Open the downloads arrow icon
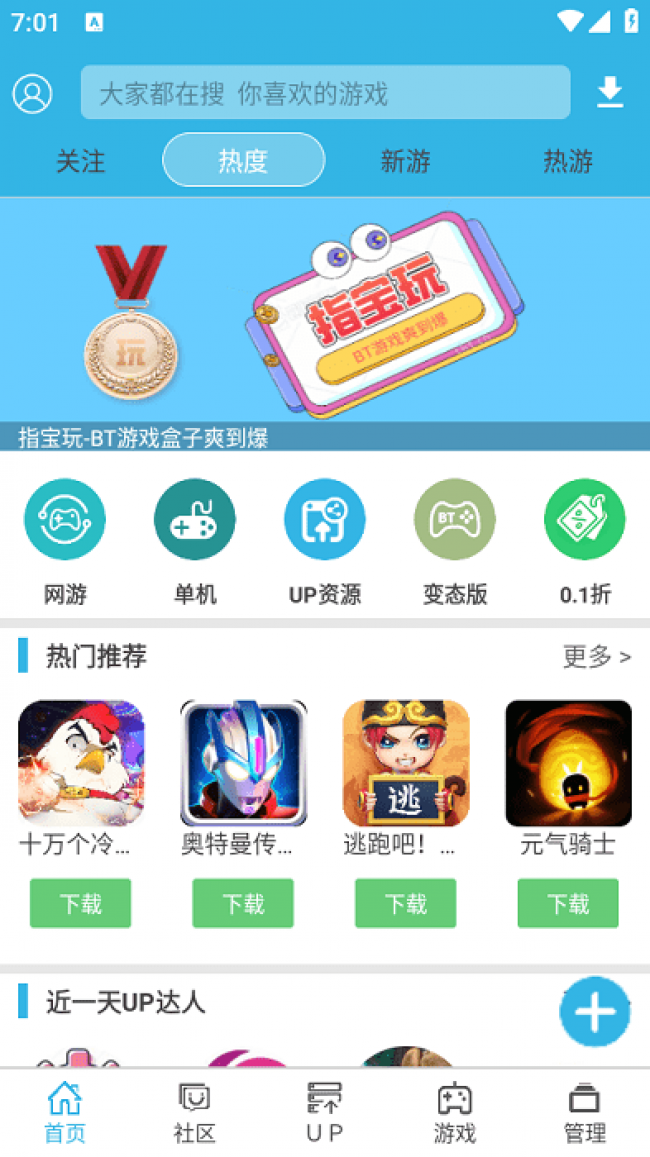 [x=609, y=93]
